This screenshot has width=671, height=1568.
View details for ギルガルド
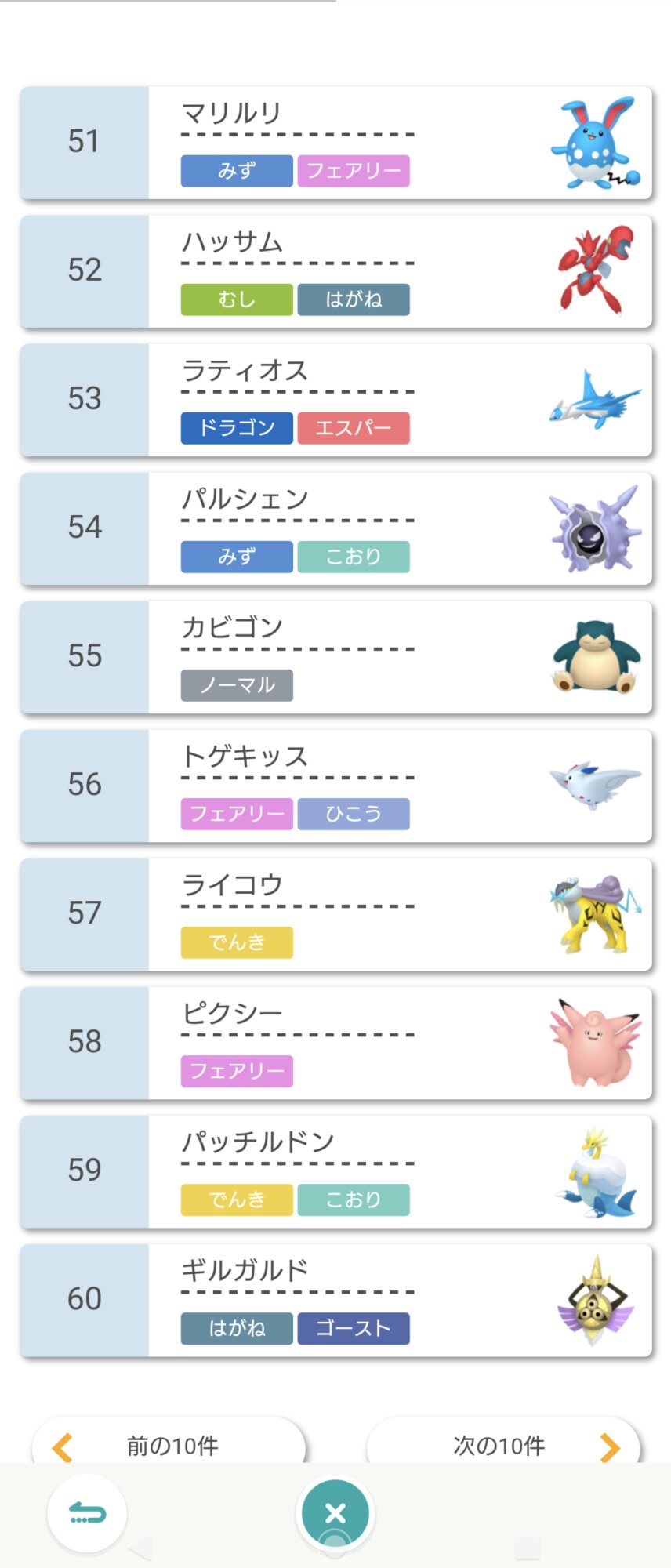pyautogui.click(x=335, y=1299)
